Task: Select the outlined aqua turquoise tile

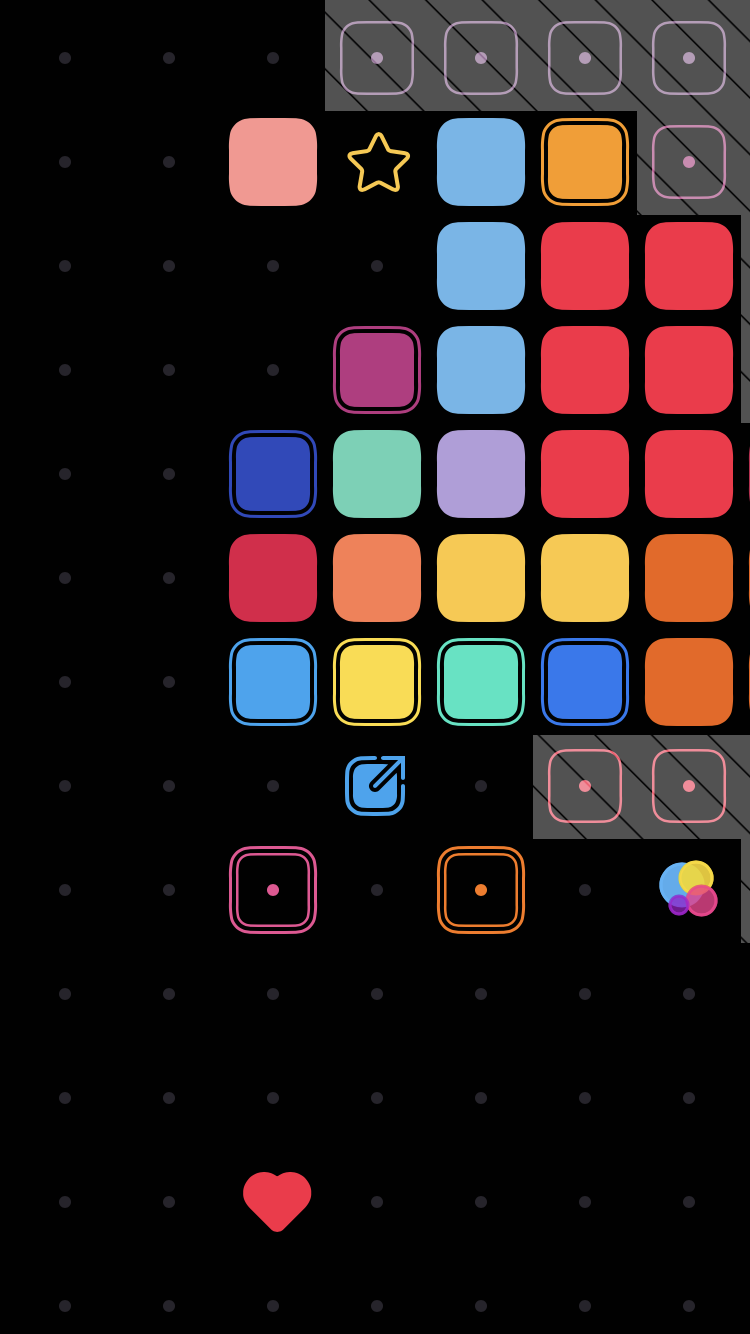Action: (481, 682)
